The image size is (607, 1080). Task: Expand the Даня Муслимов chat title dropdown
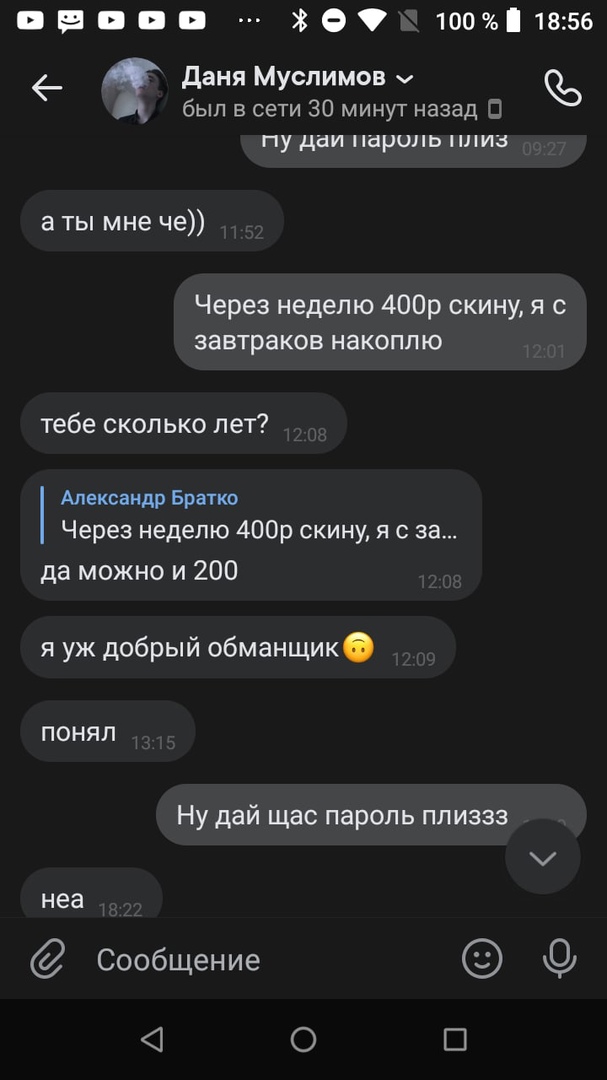click(x=404, y=78)
